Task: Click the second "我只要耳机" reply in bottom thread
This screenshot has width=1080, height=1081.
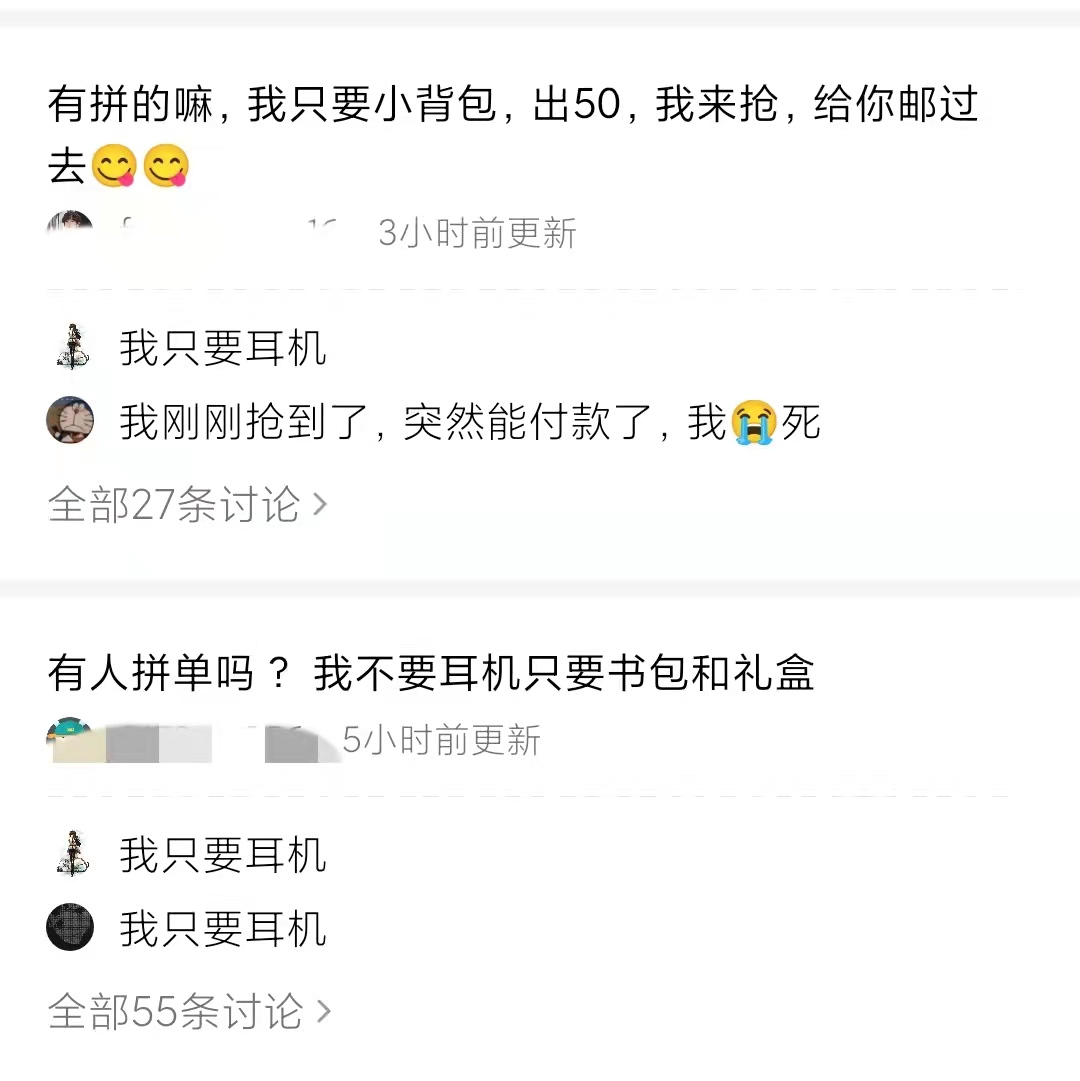Action: [x=222, y=929]
